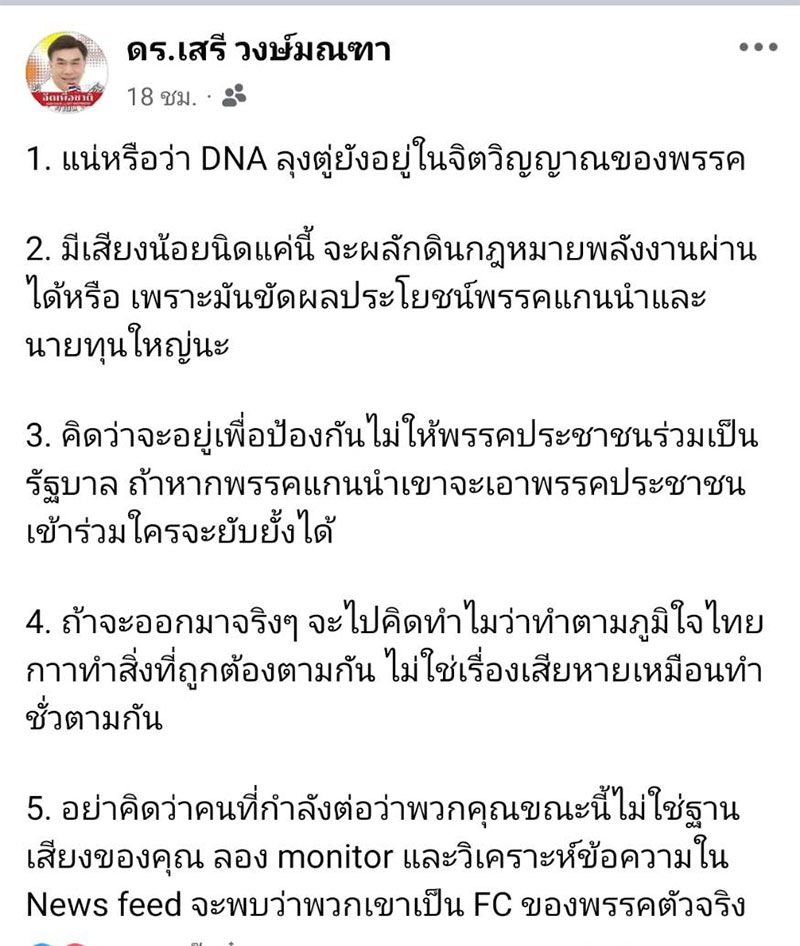The image size is (800, 946).
Task: Tap the author name ดร.เสรี วงษ์มณฑา
Action: (260, 49)
